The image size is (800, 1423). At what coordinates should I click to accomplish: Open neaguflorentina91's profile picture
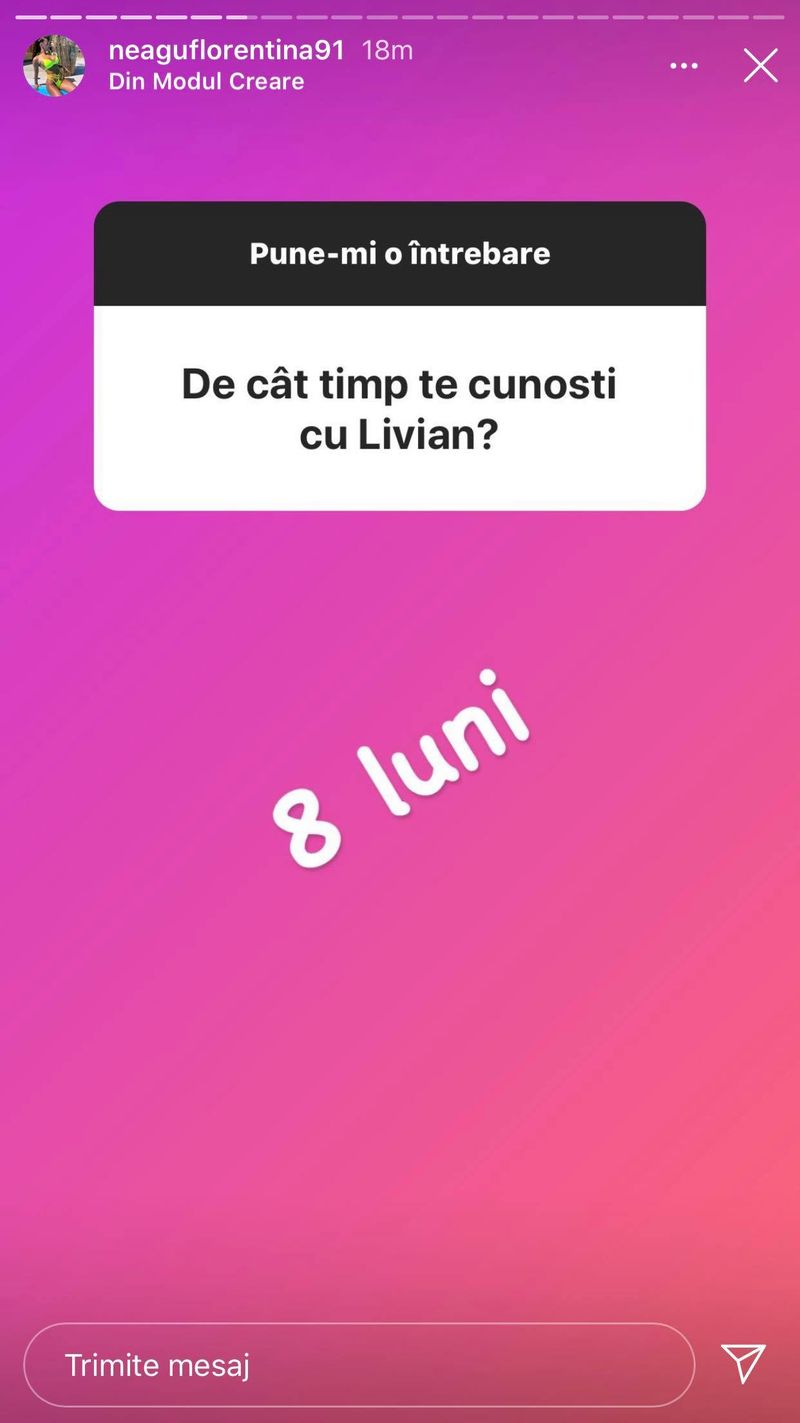coord(54,66)
